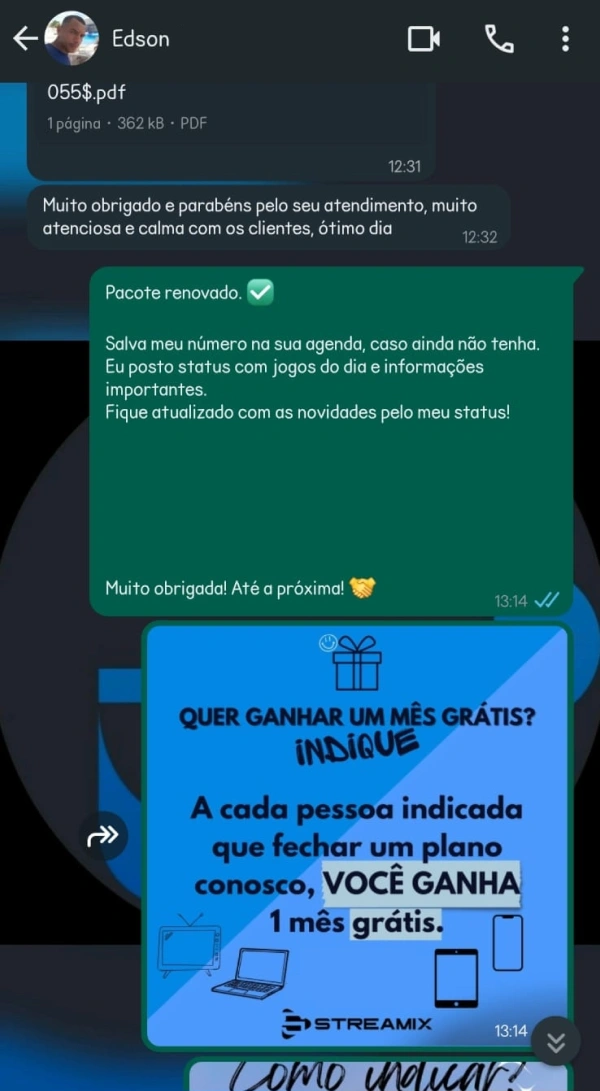Image resolution: width=600 pixels, height=1091 pixels.
Task: Jump to the latest messages
Action: pyautogui.click(x=556, y=1043)
